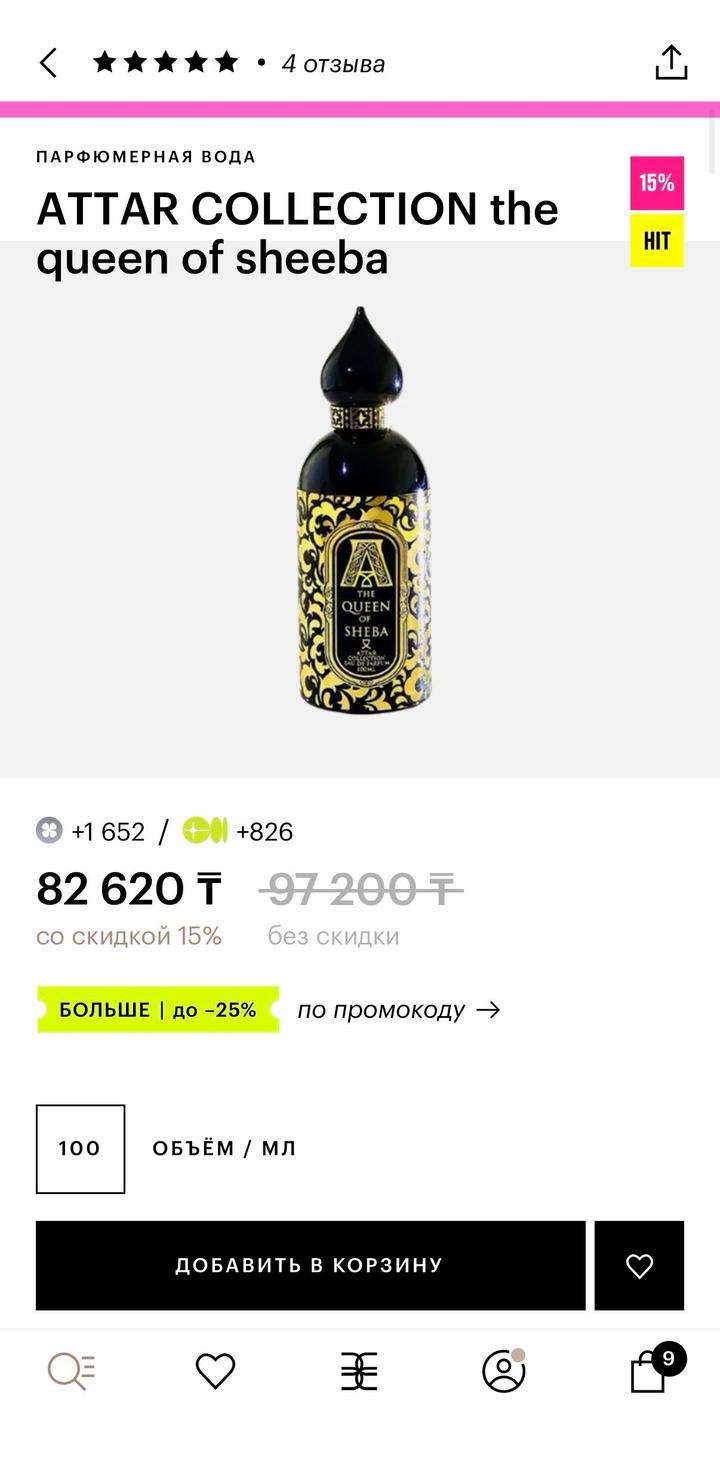
Task: Open the profile tab
Action: point(503,1370)
